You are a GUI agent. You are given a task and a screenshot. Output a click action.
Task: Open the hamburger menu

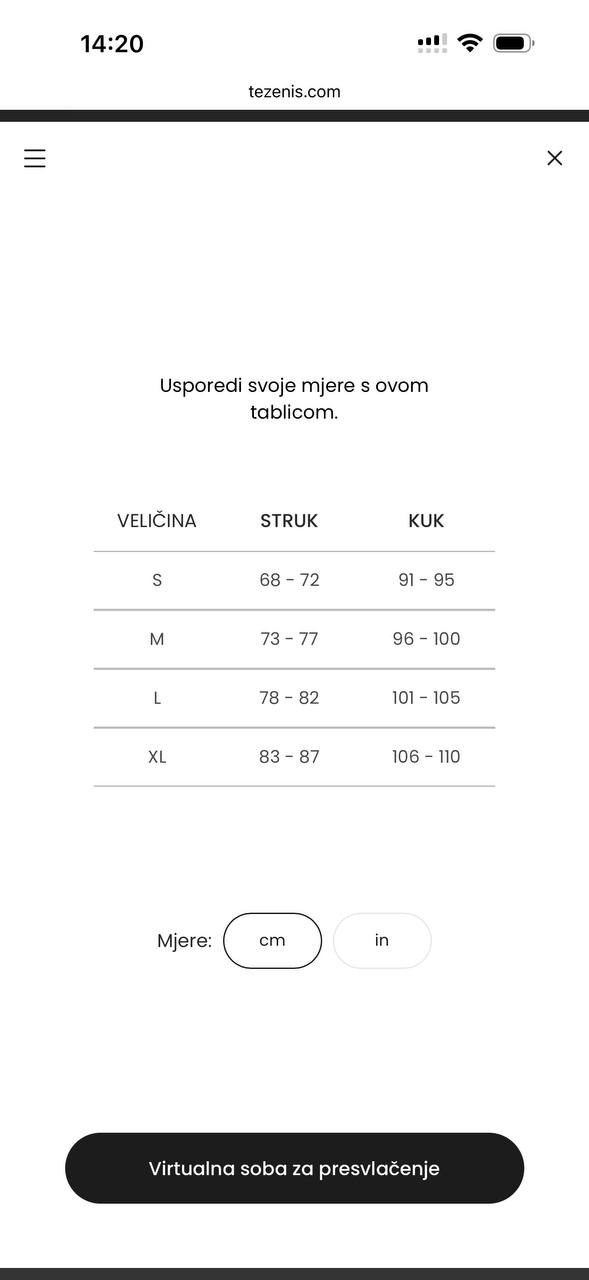pyautogui.click(x=35, y=158)
